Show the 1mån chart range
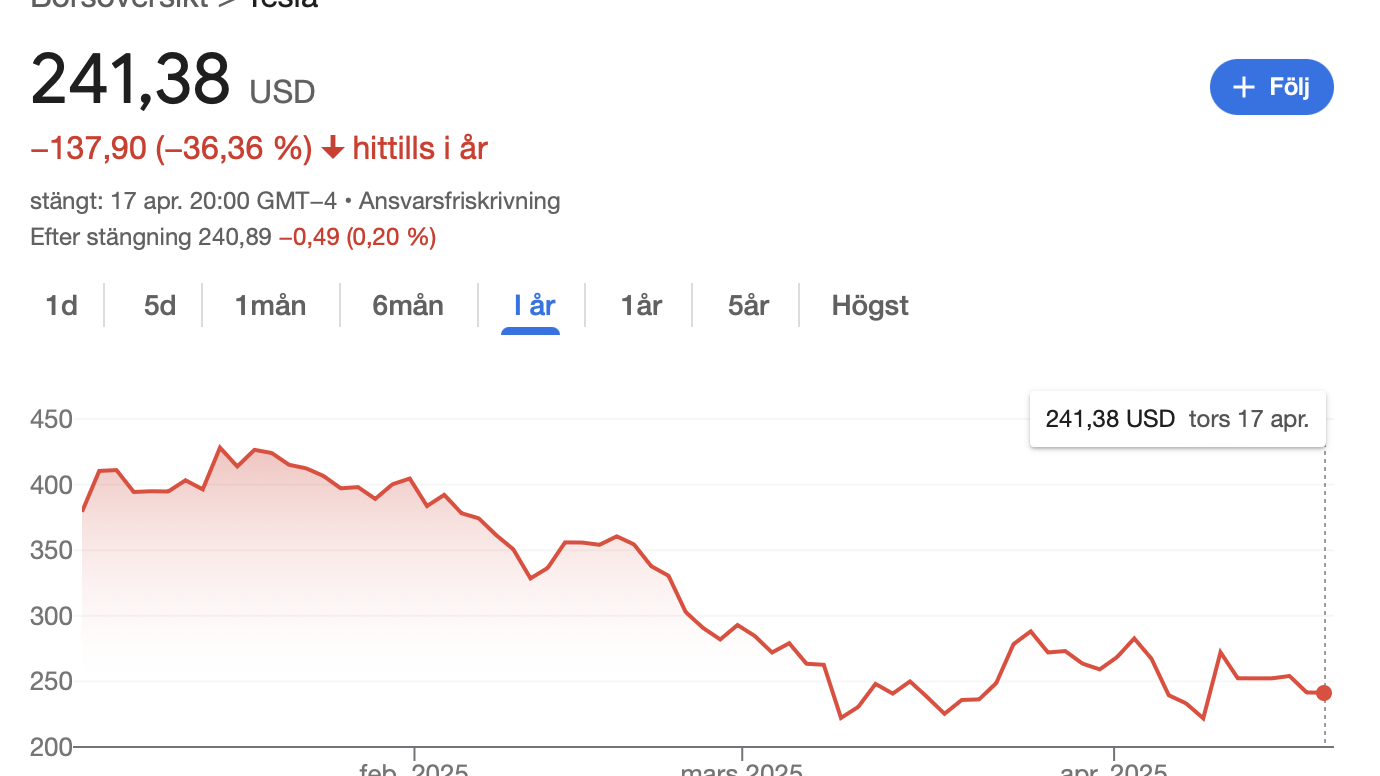The width and height of the screenshot is (1380, 776). pyautogui.click(x=270, y=305)
